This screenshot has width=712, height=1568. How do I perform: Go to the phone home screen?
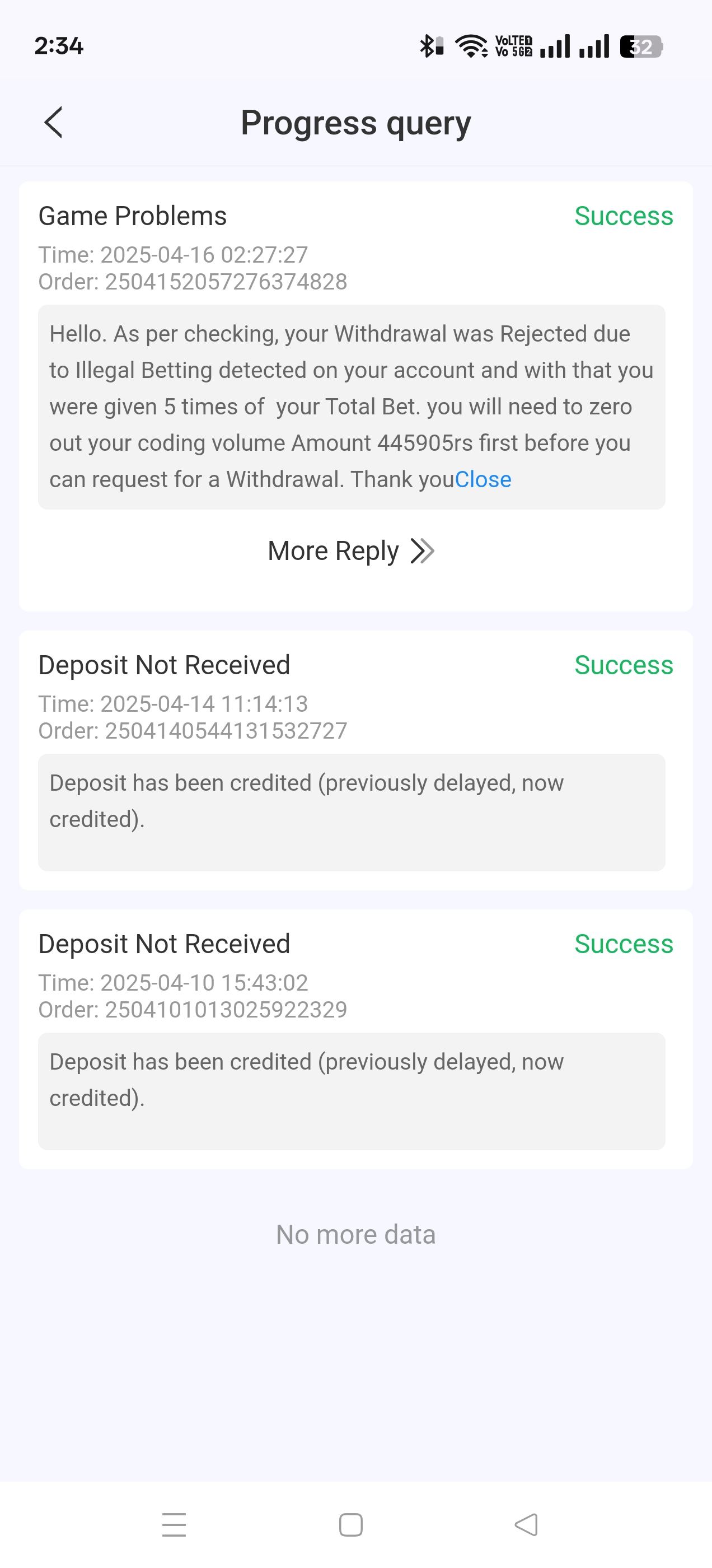pyautogui.click(x=350, y=1525)
